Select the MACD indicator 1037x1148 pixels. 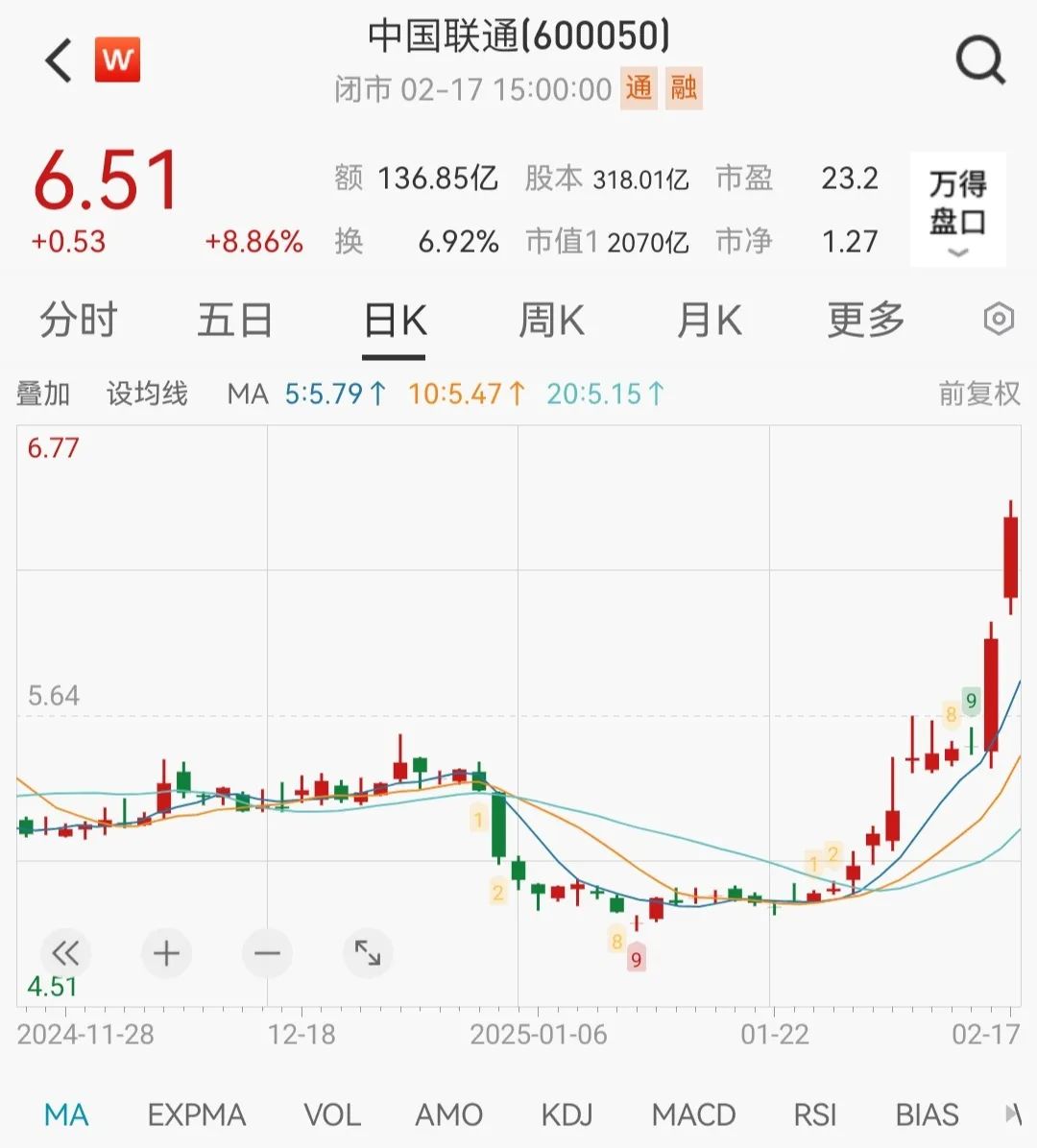click(x=693, y=1115)
